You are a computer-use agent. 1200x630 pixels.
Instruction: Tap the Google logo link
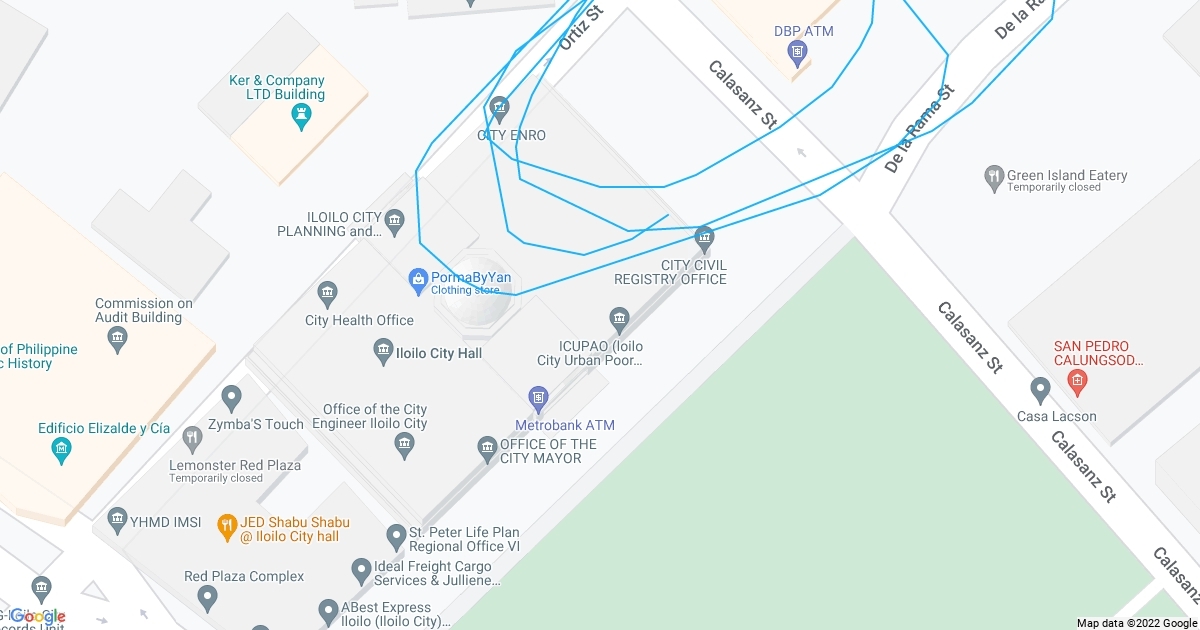[38, 616]
